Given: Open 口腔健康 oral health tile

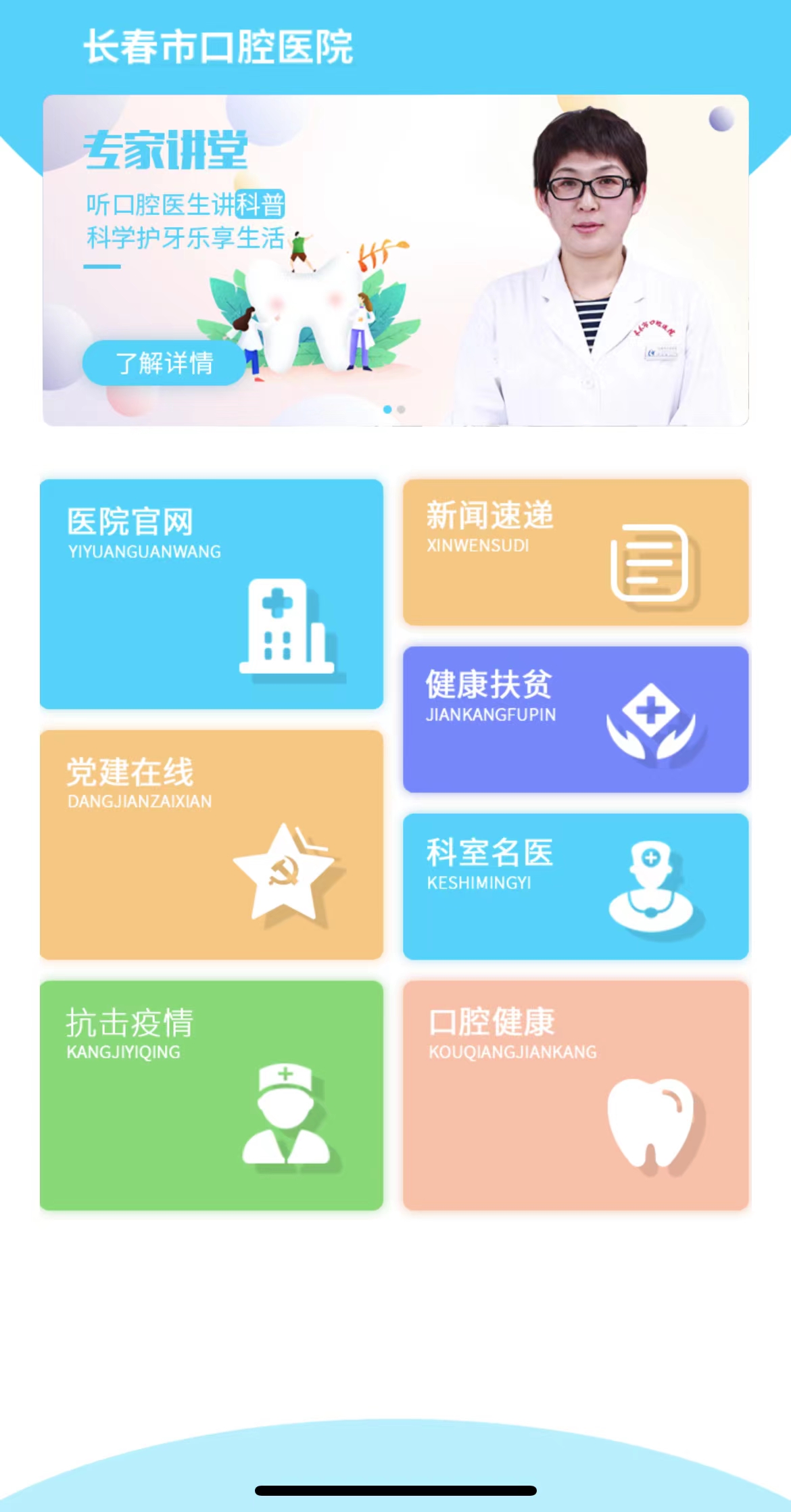Looking at the screenshot, I should point(575,1094).
